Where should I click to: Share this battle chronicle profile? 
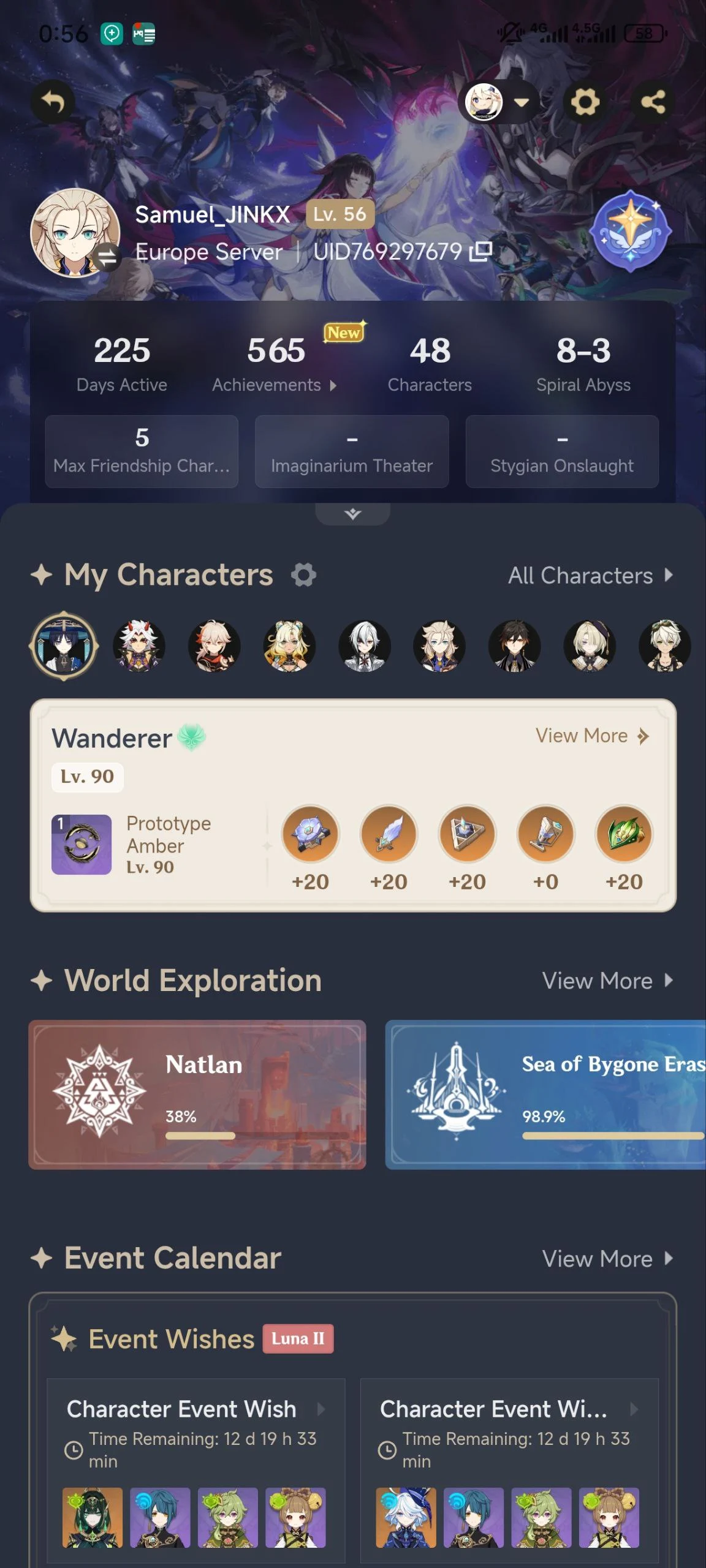[653, 102]
